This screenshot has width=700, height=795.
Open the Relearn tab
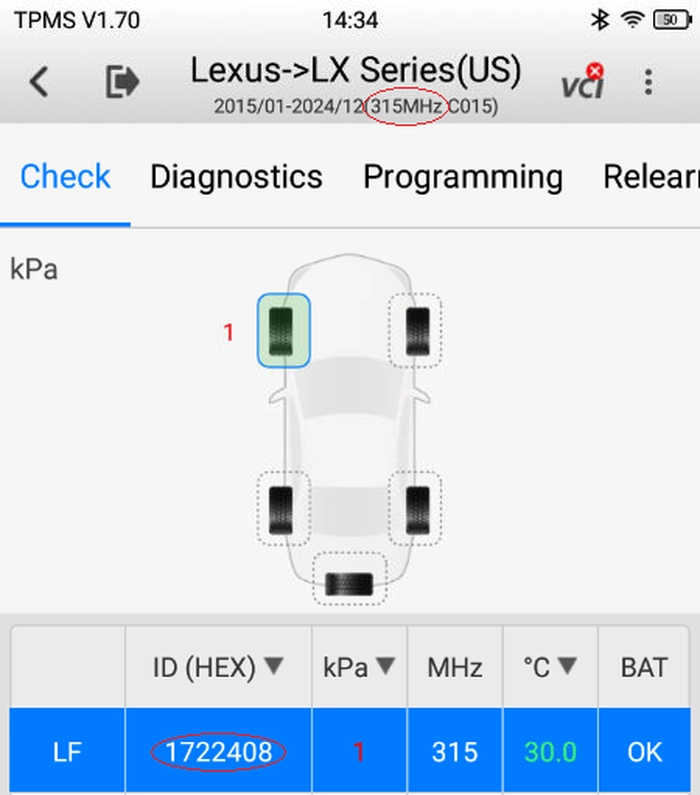tap(651, 176)
